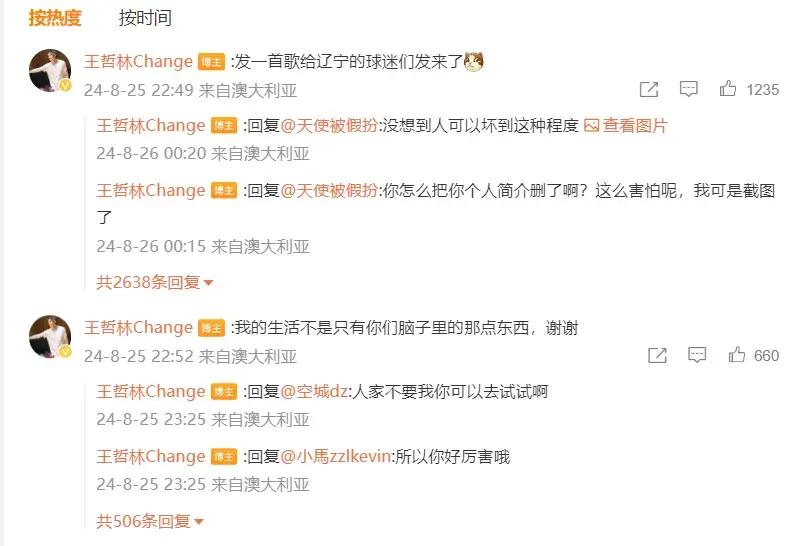
Task: Share the comment about 辽宁的球迷们
Action: click(x=648, y=89)
